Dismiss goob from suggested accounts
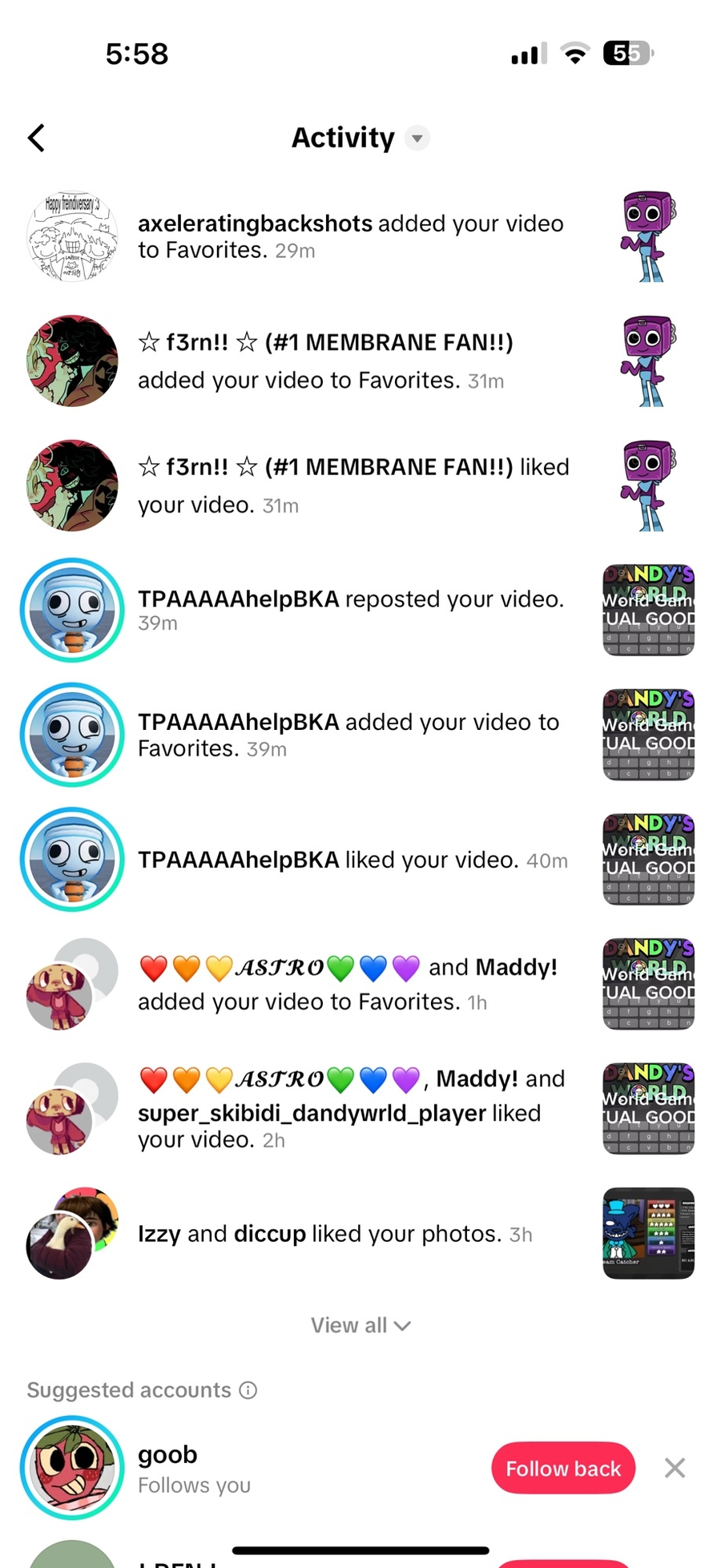Screen dimensions: 721x1568 tap(675, 1468)
